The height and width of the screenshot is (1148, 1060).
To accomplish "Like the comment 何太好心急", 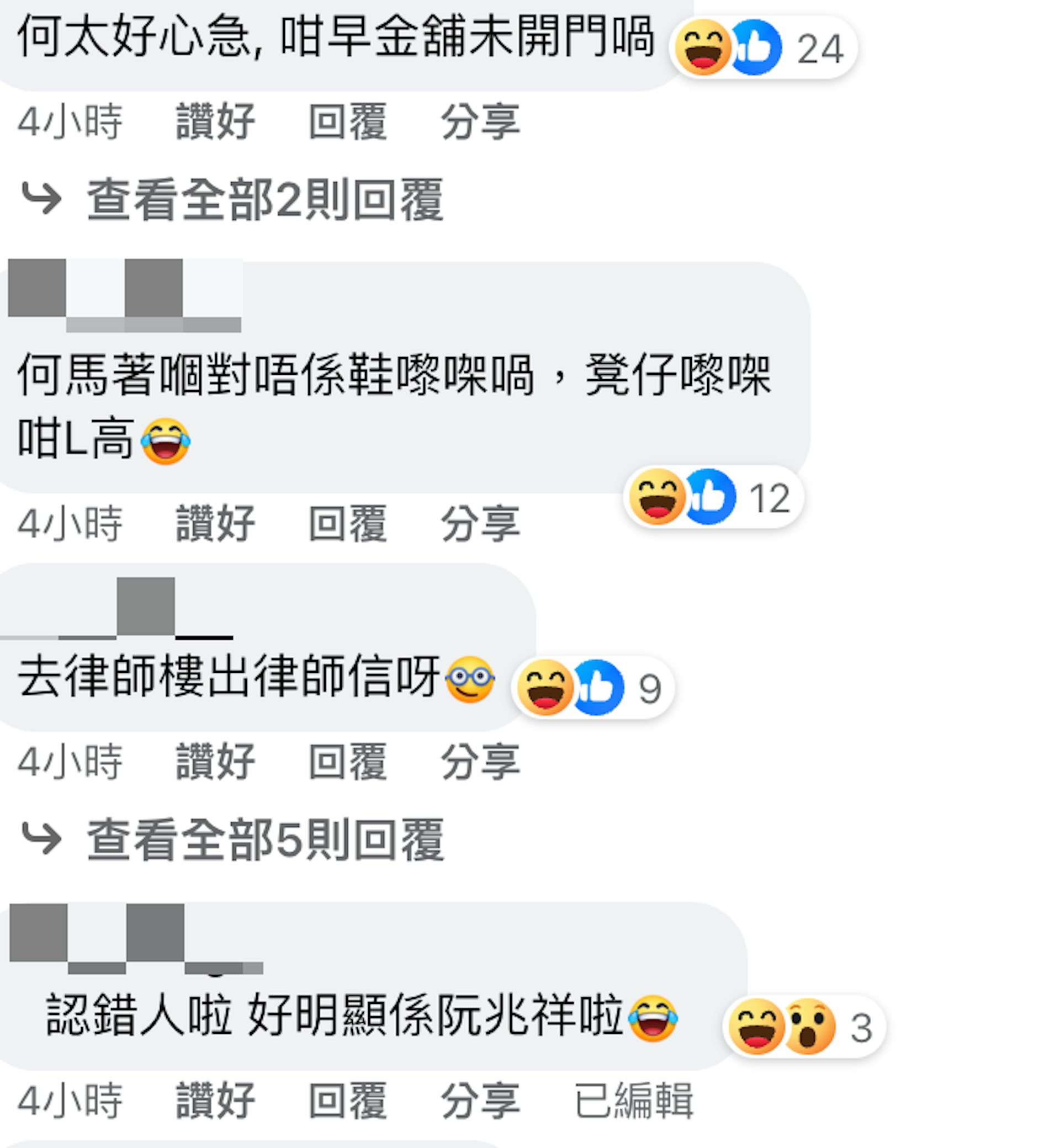I will [x=215, y=121].
